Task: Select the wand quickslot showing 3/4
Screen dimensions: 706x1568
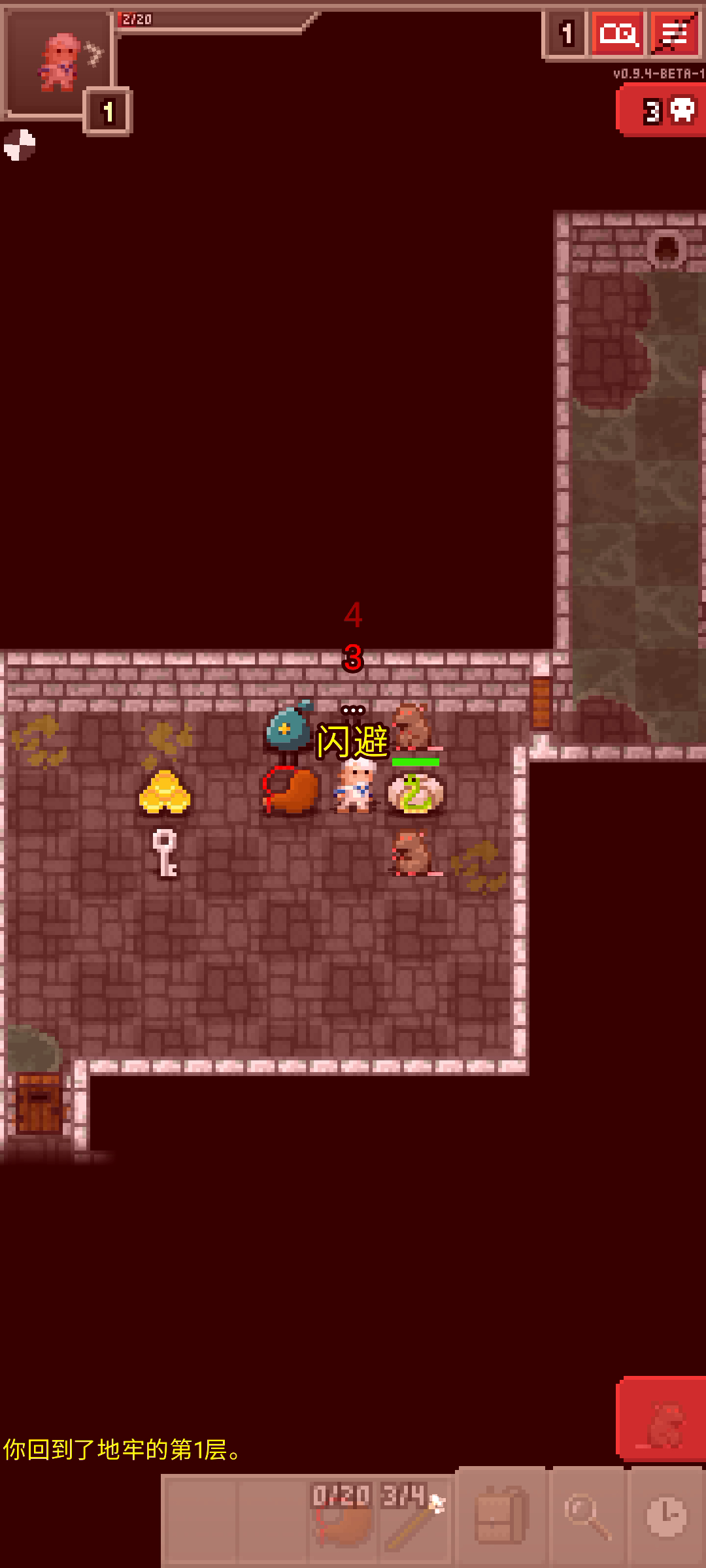Action: (x=414, y=1516)
